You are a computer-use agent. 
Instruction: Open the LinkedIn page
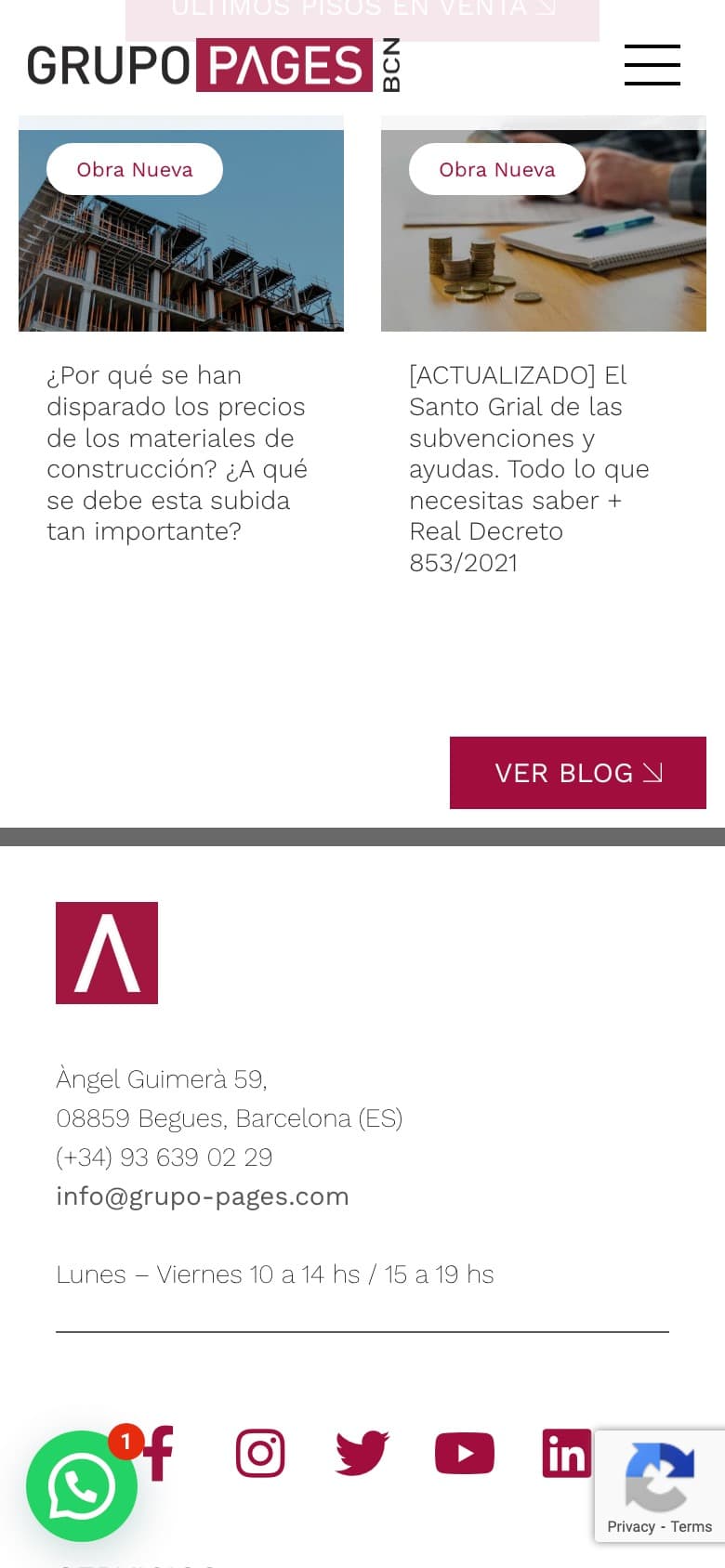[567, 1453]
